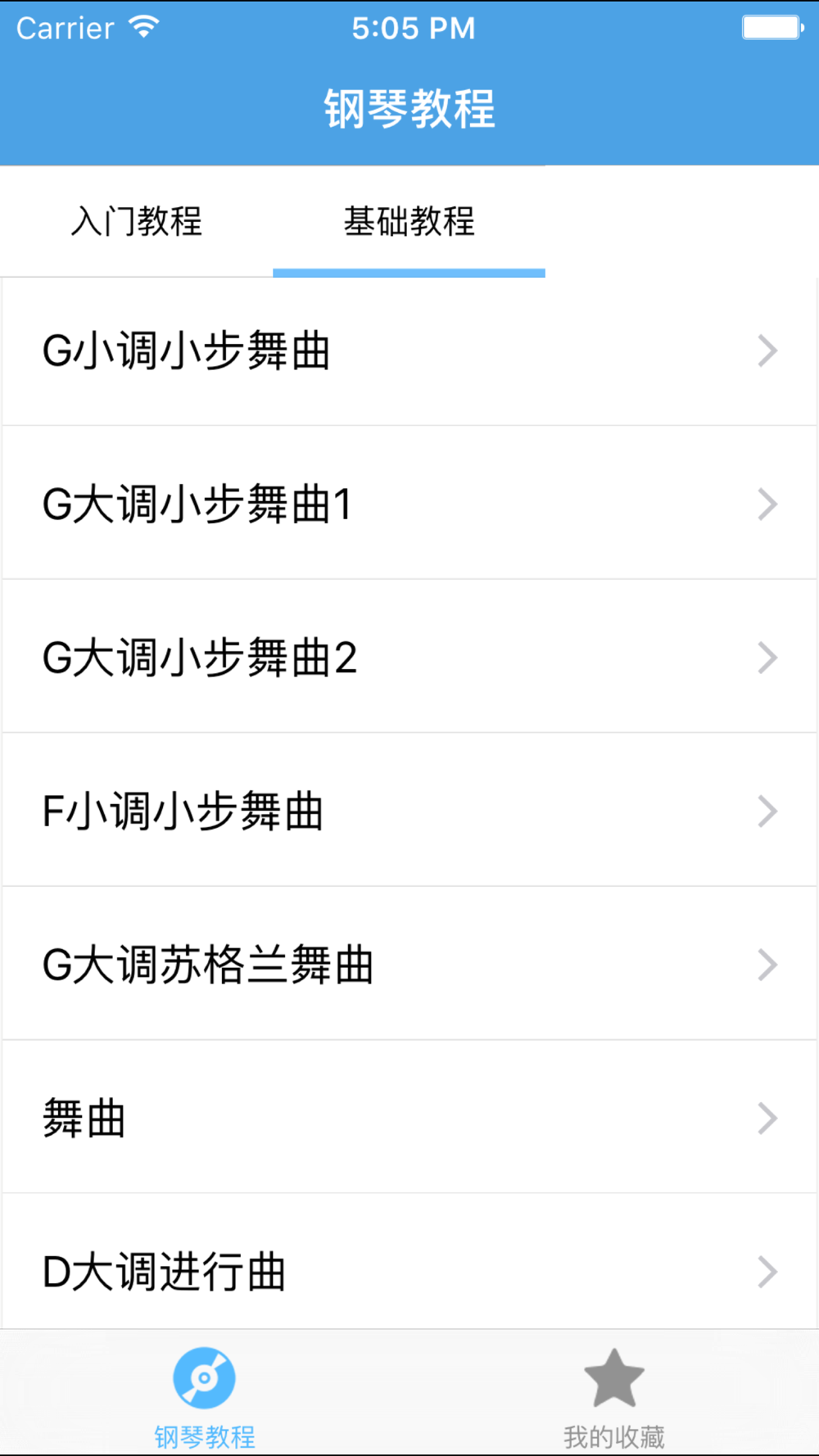View the G大调小步舞曲2 tutorial

pyautogui.click(x=409, y=657)
